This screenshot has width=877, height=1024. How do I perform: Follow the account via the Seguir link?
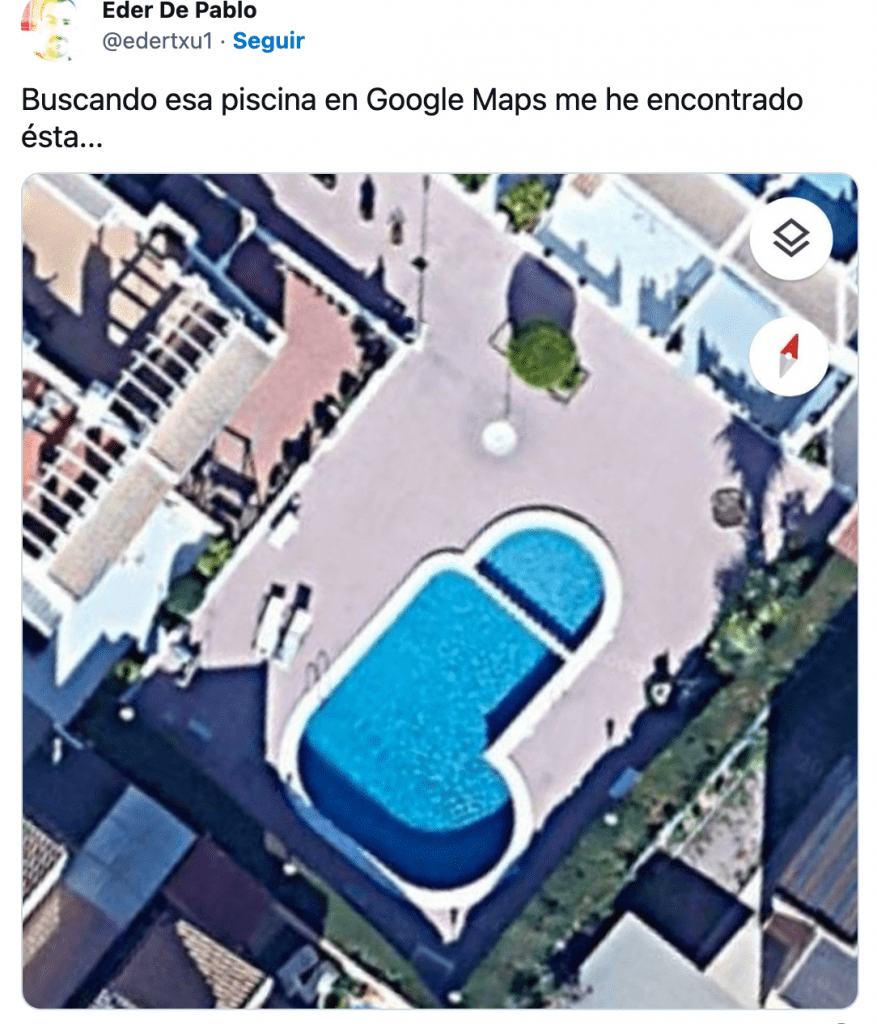click(268, 41)
